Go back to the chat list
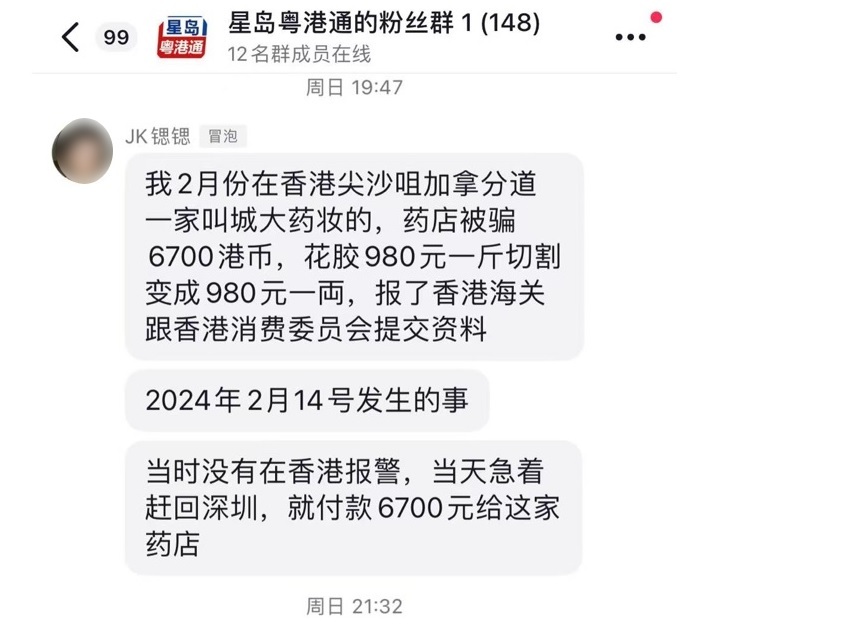This screenshot has height=633, width=861. [70, 37]
